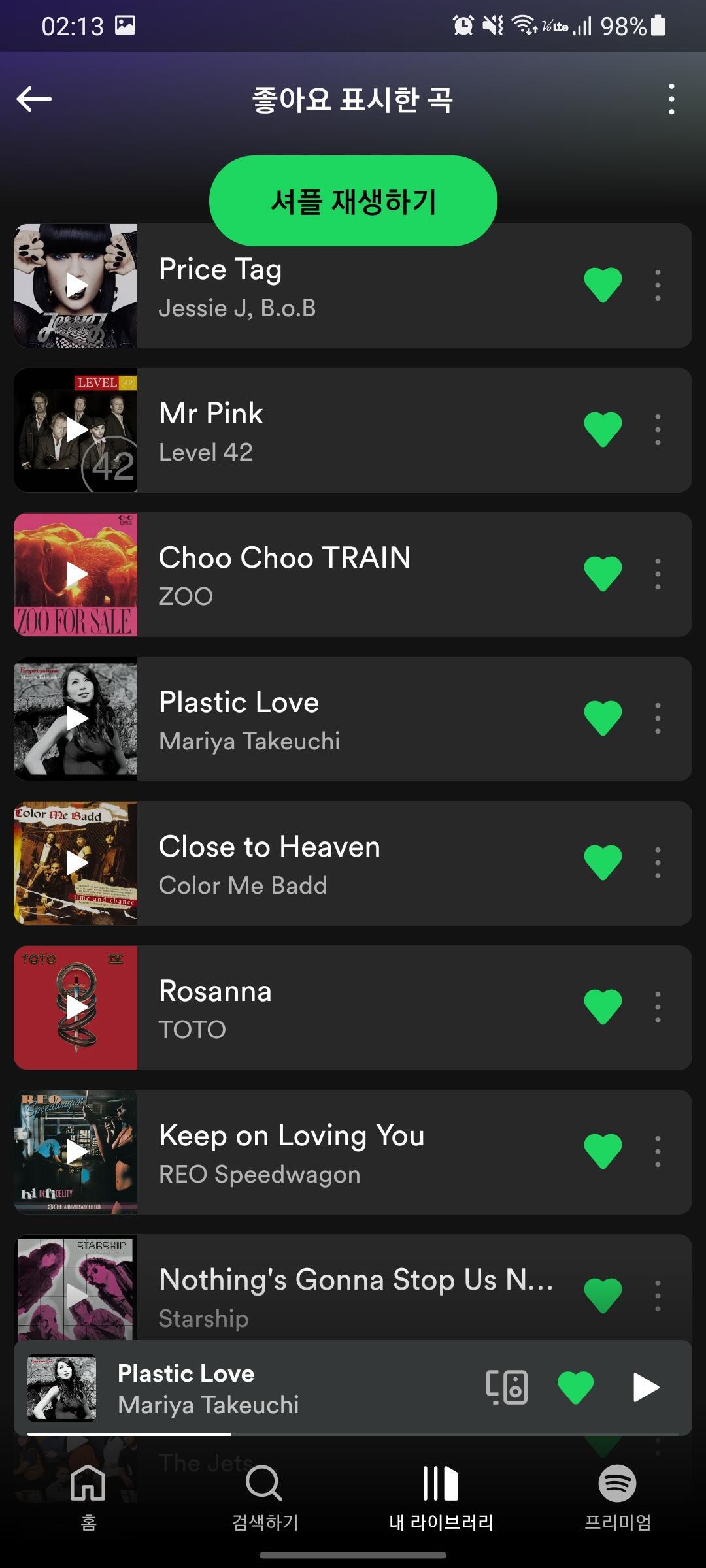Play Choo Choo TRAIN by ZOO
This screenshot has width=706, height=1568.
pyautogui.click(x=76, y=574)
